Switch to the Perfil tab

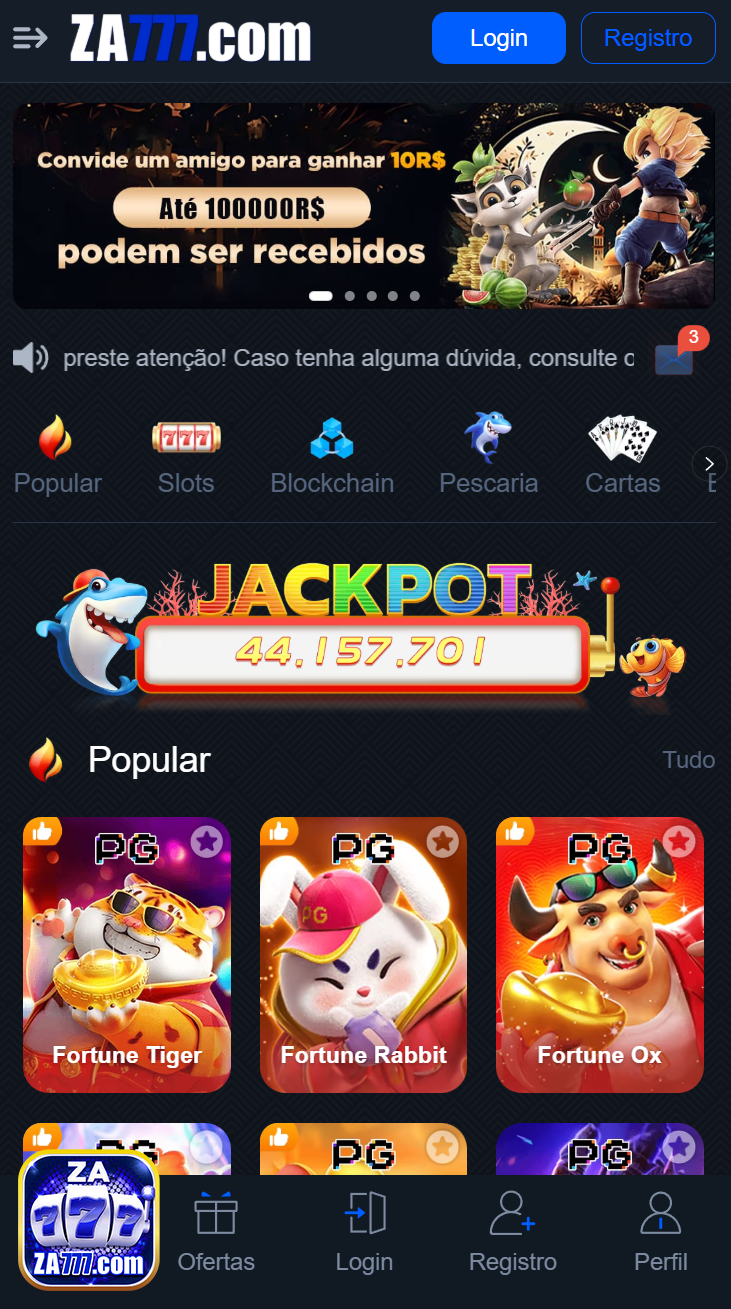(x=661, y=1230)
